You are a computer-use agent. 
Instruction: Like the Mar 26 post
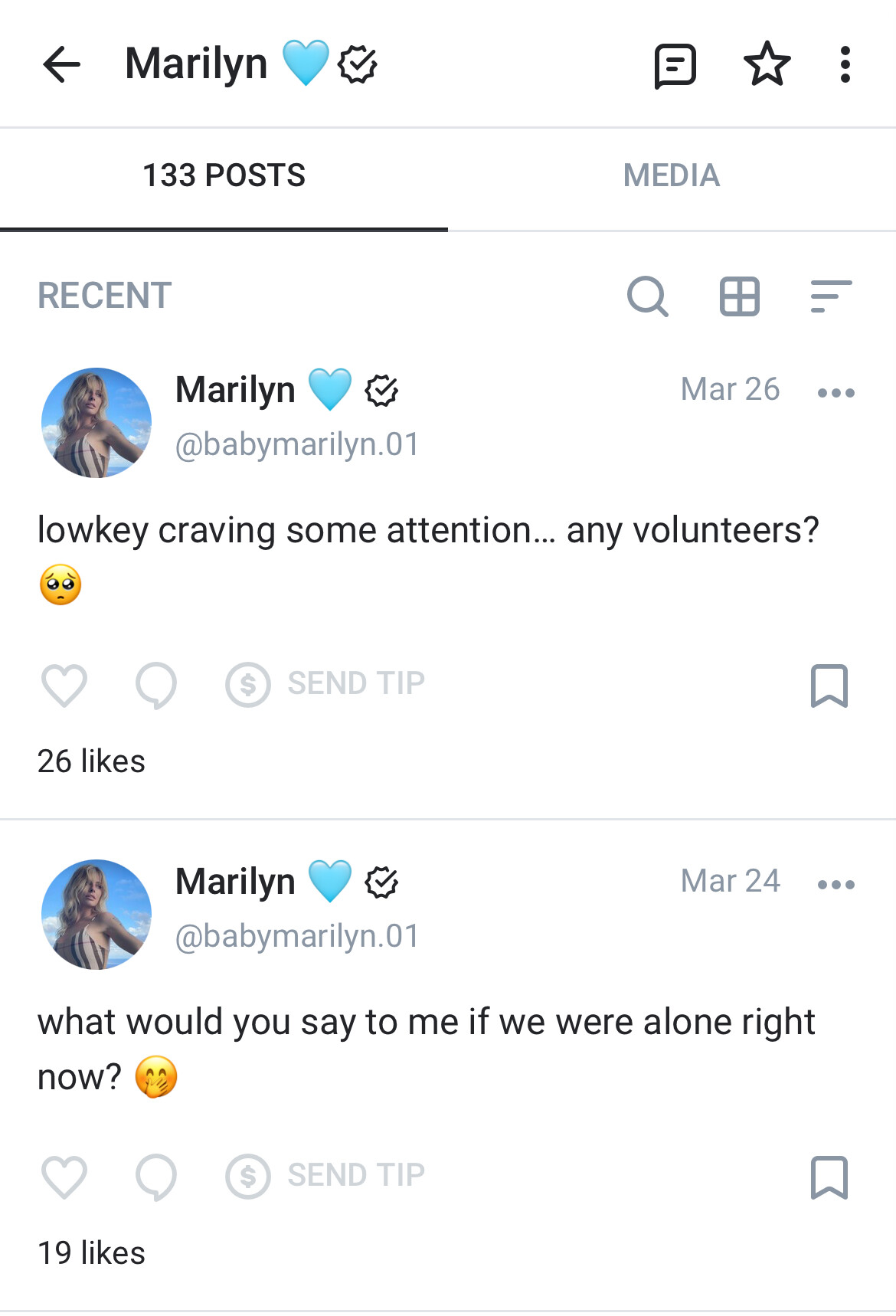pos(64,684)
